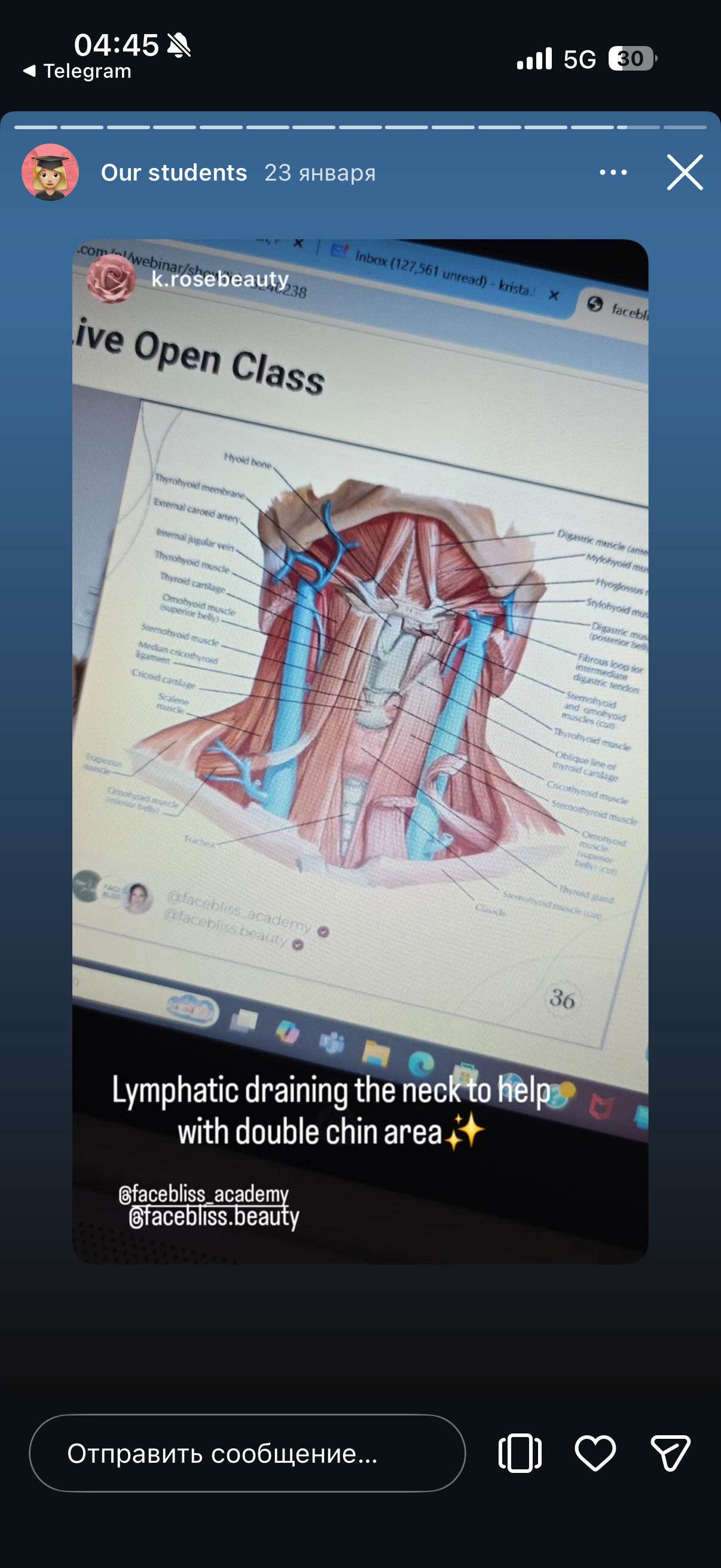Open the Our students profile avatar
Image resolution: width=721 pixels, height=1568 pixels.
[50, 172]
